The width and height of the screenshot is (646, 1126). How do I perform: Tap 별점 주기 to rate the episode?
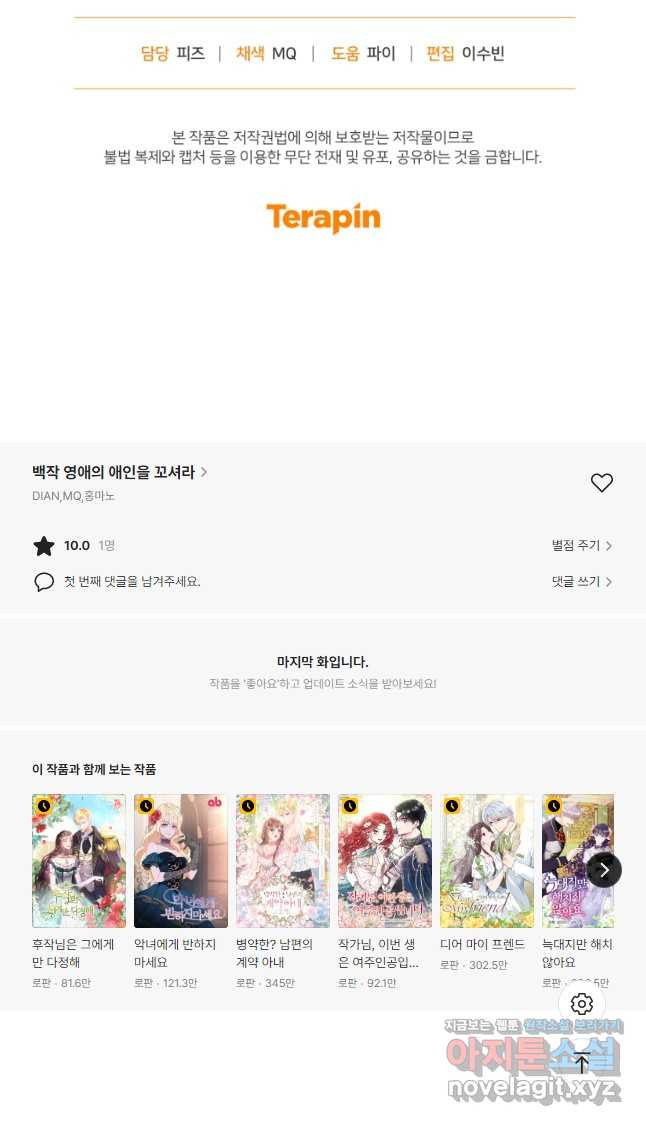point(581,546)
